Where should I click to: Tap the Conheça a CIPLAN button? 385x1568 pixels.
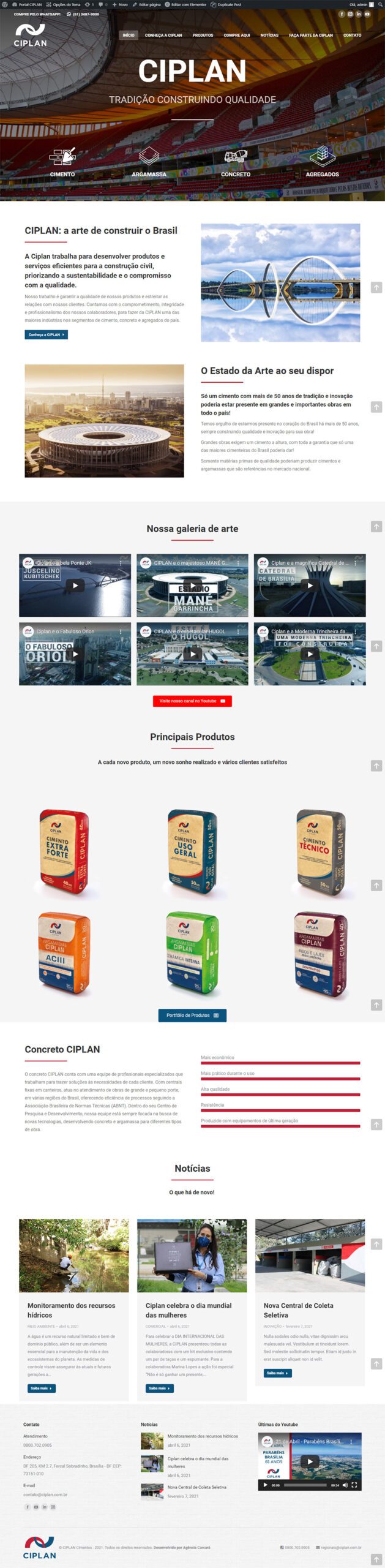pyautogui.click(x=46, y=334)
